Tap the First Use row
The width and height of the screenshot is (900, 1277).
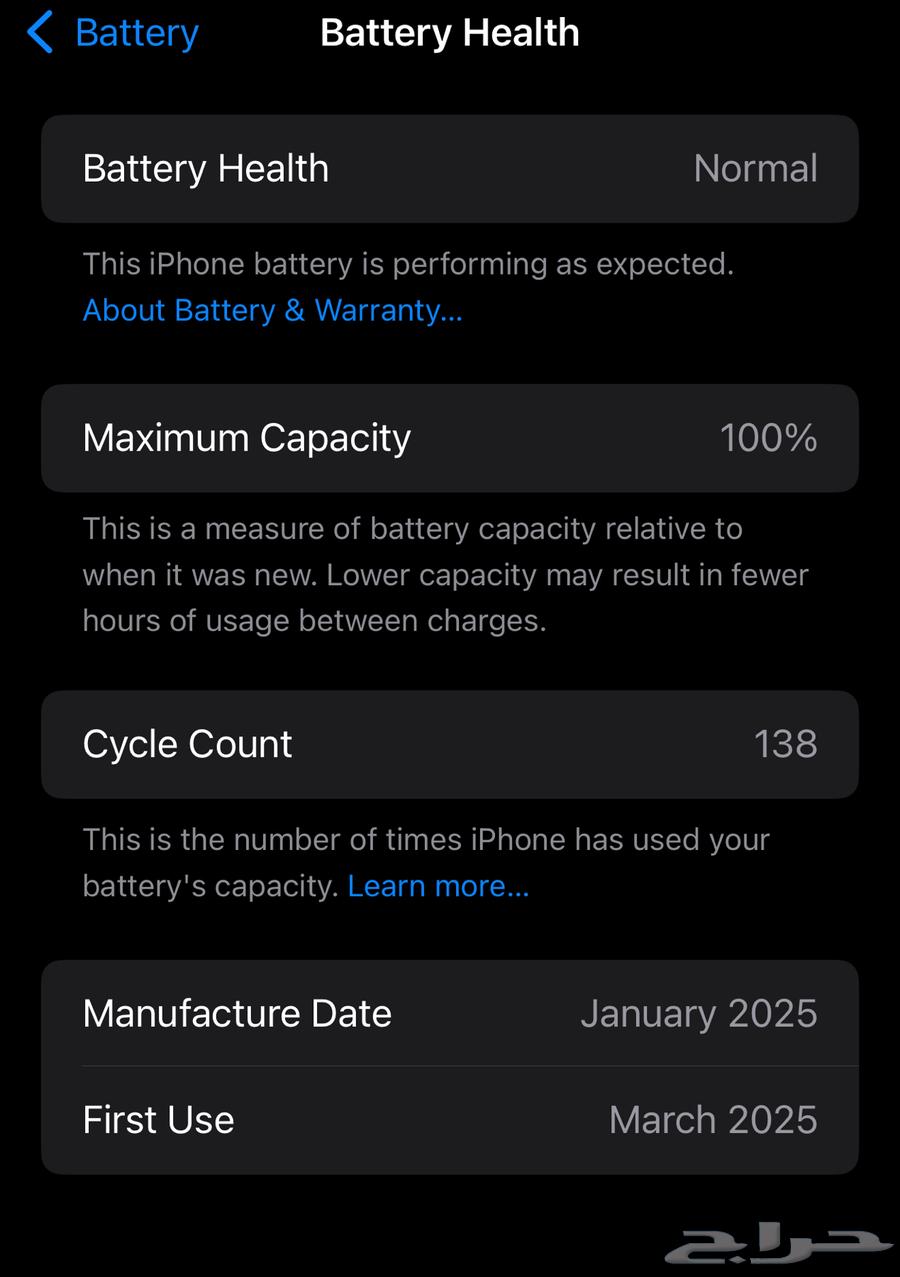[449, 1119]
